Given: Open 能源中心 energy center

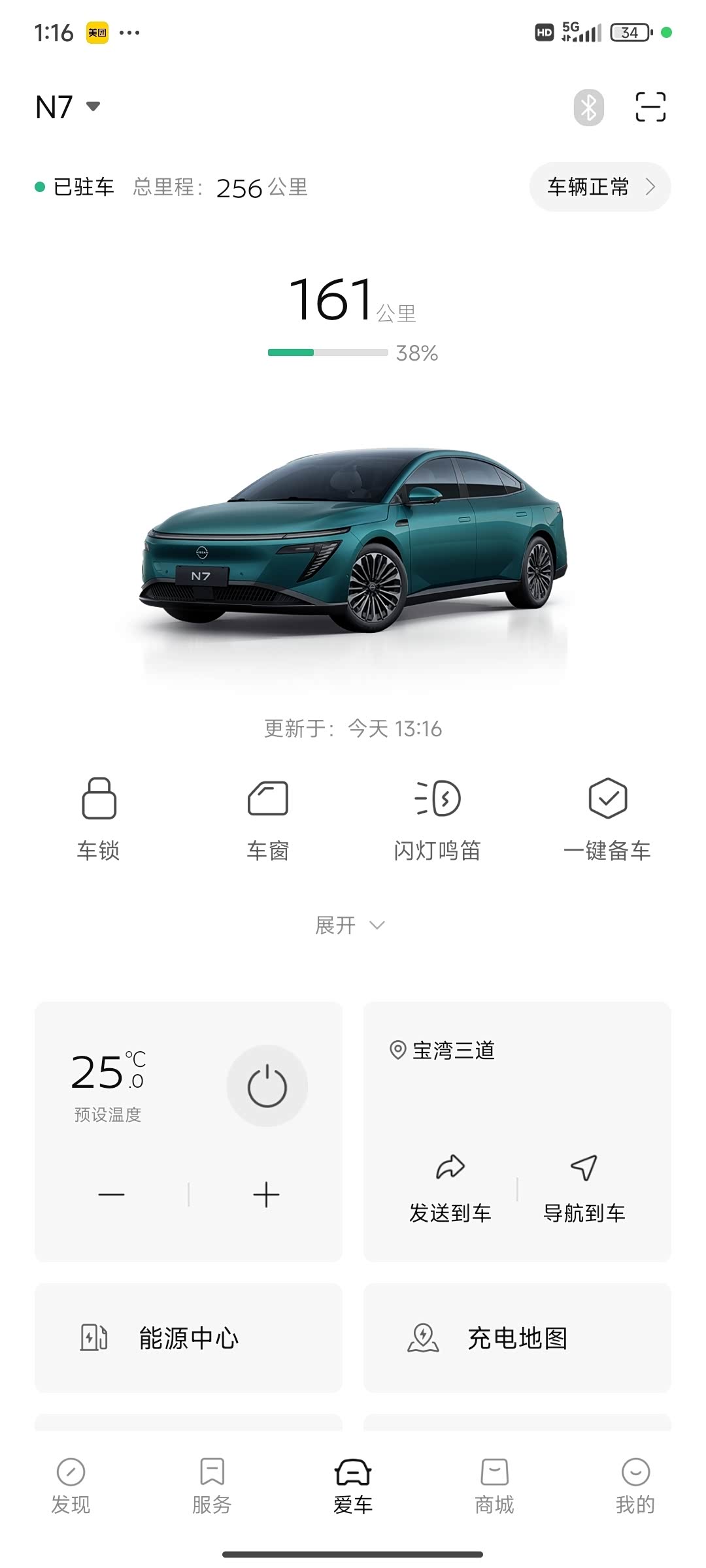Looking at the screenshot, I should 188,1338.
